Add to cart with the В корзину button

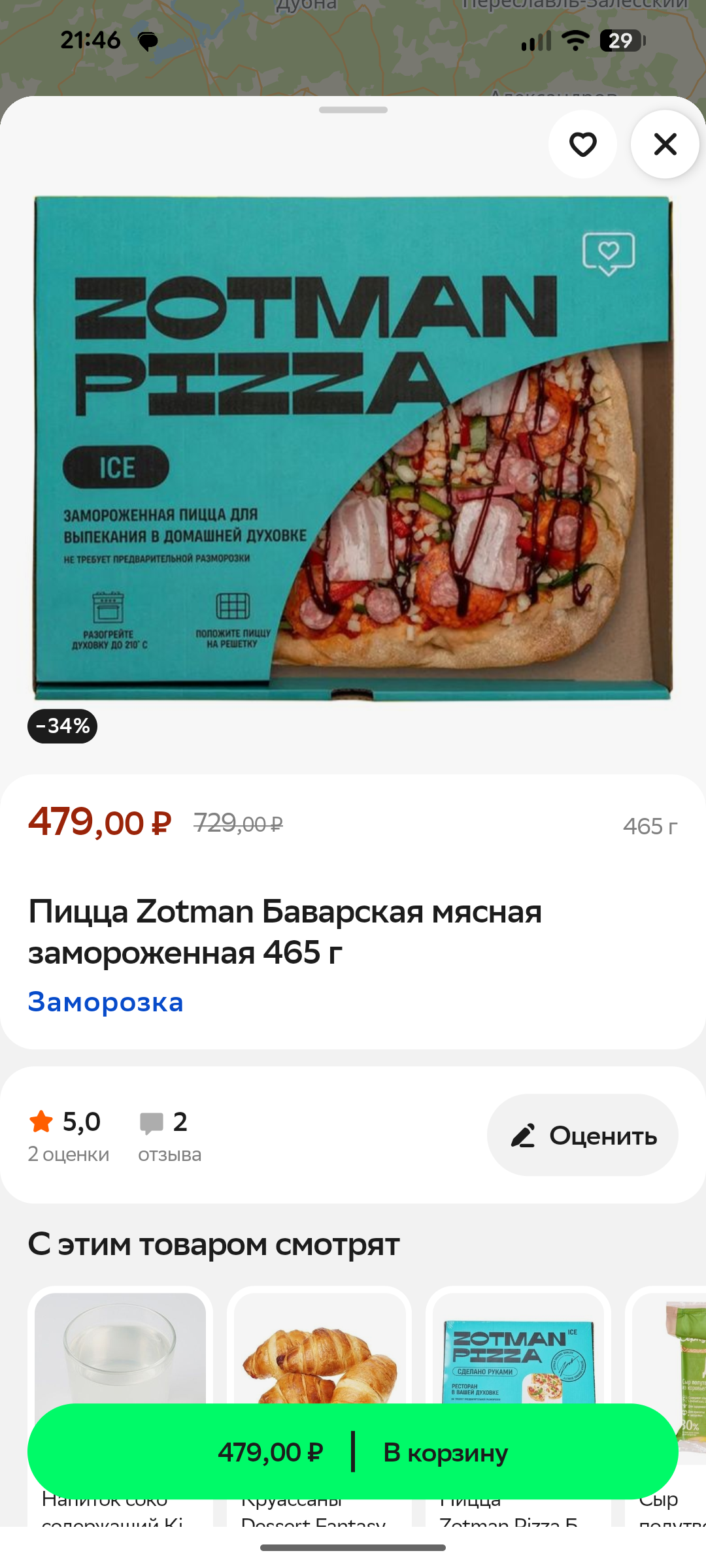[445, 1452]
